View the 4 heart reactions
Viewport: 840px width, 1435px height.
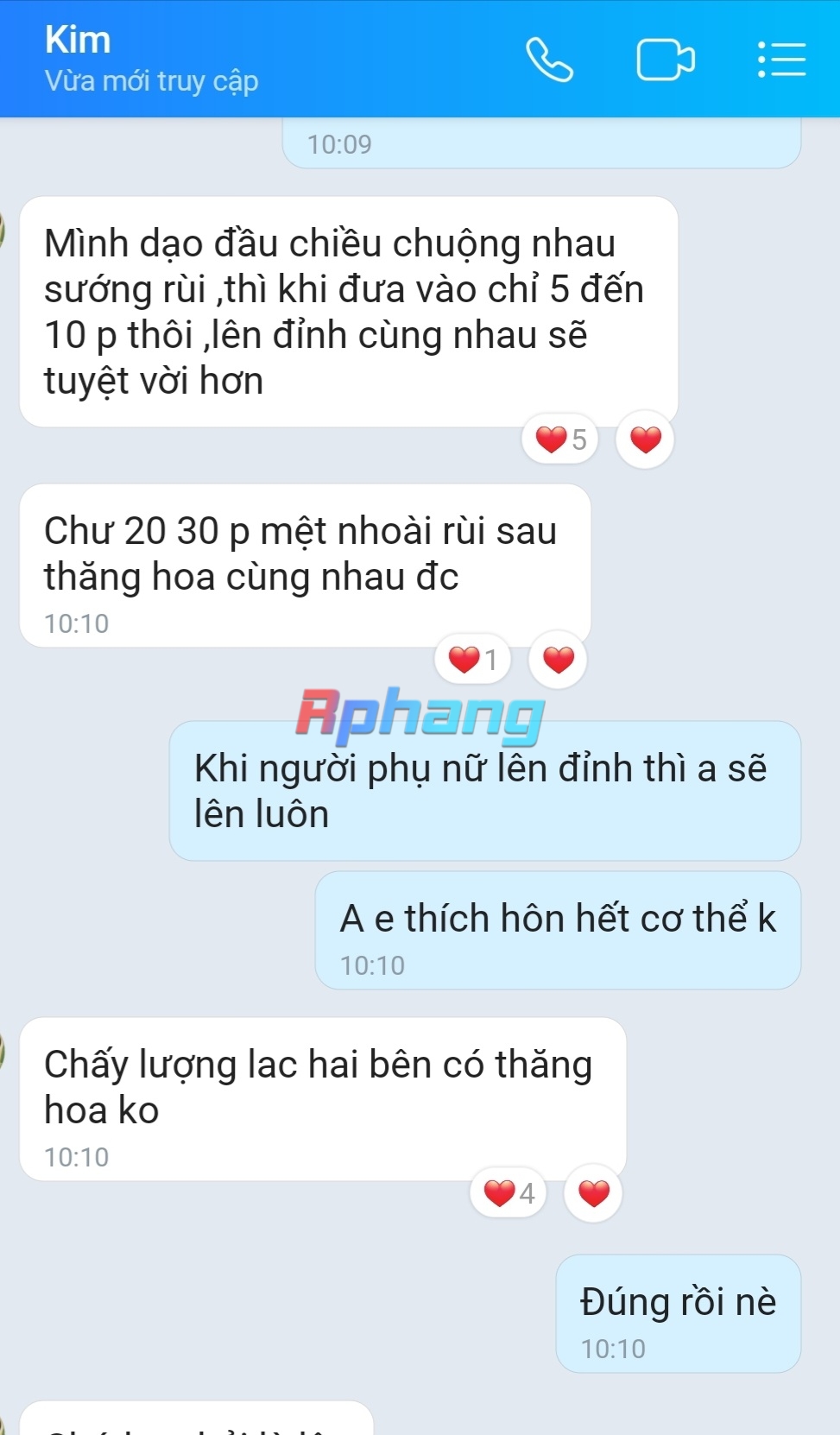point(508,1193)
